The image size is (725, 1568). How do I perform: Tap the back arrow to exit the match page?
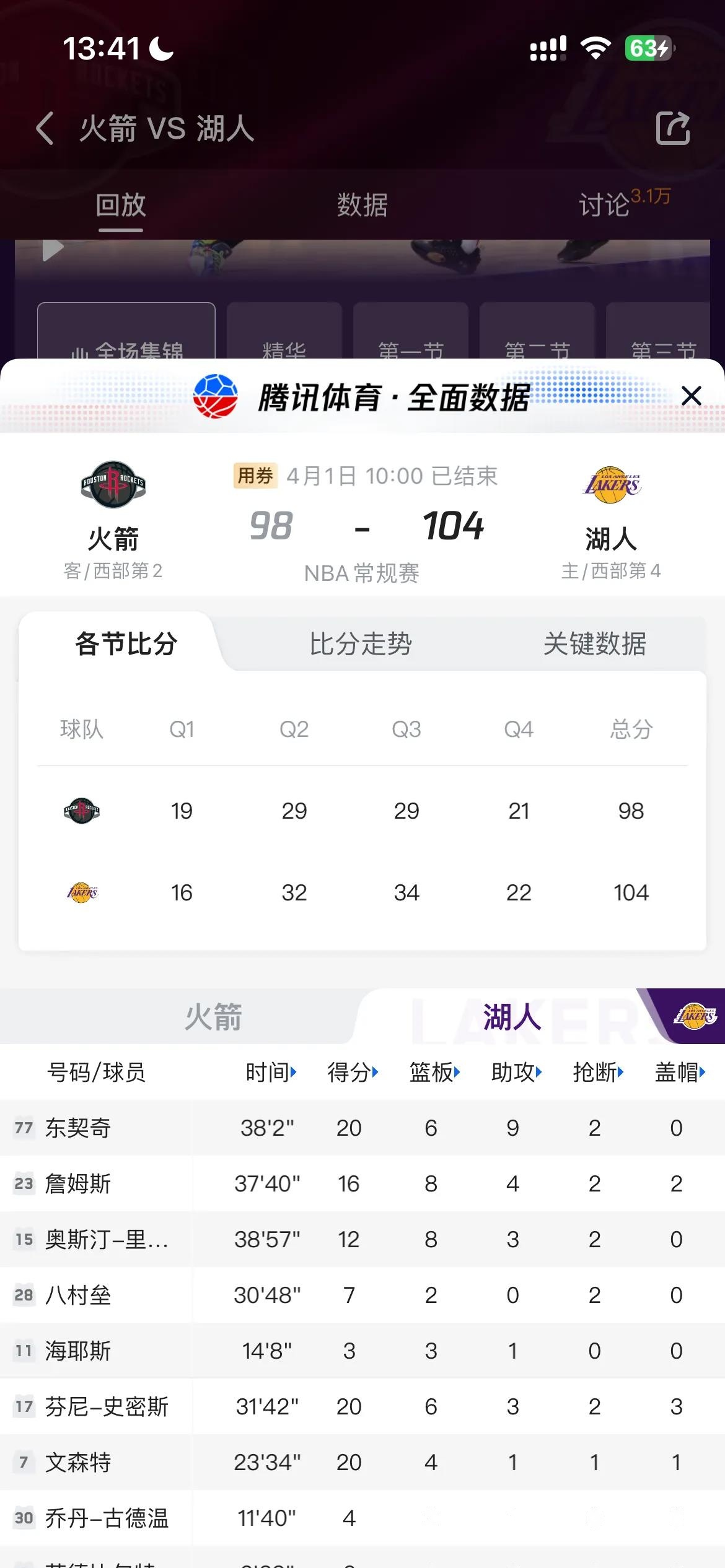tap(43, 128)
